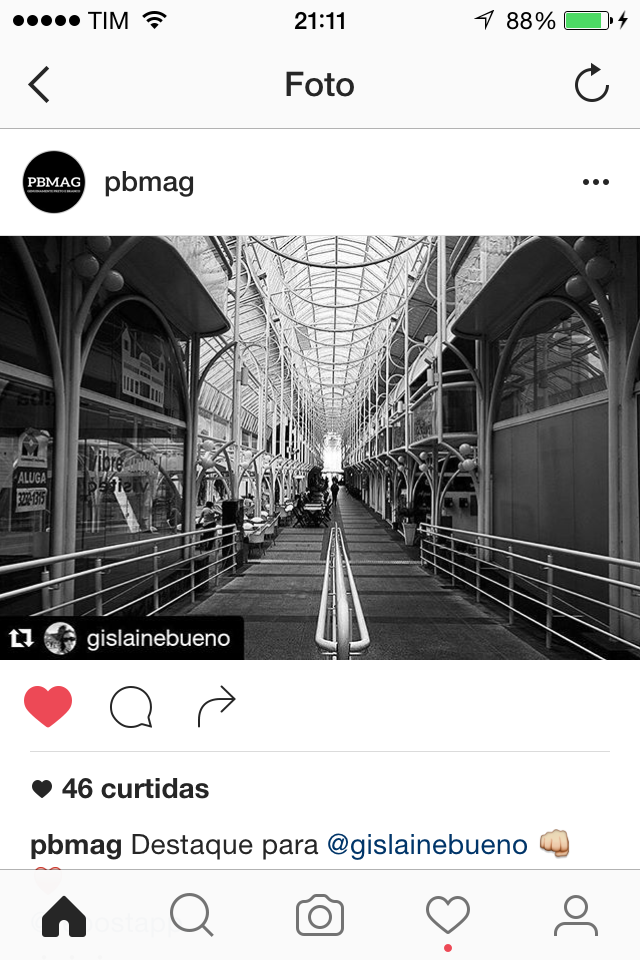Refresh the Foto page
Screen dimensions: 640x960
[591, 85]
